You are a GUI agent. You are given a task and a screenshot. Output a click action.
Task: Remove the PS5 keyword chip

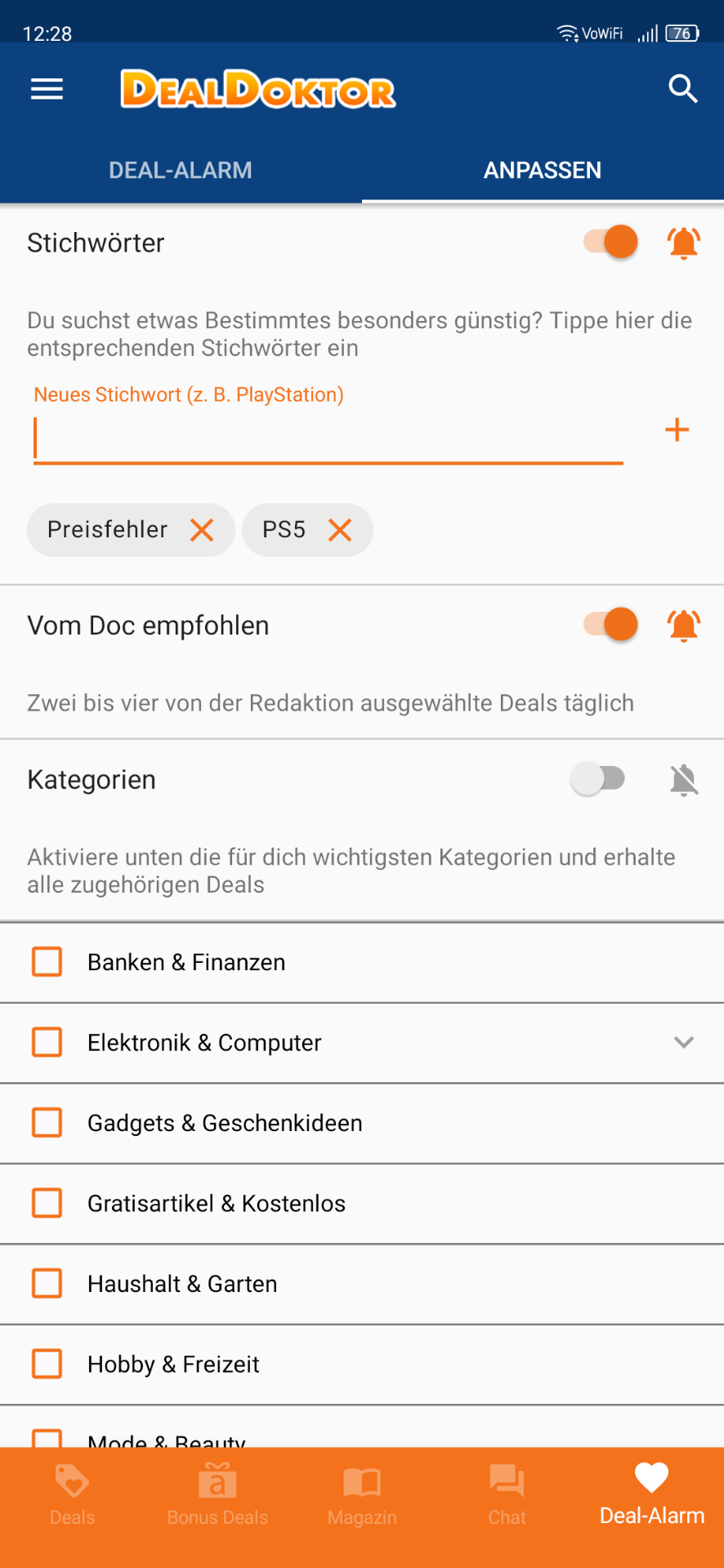point(340,530)
